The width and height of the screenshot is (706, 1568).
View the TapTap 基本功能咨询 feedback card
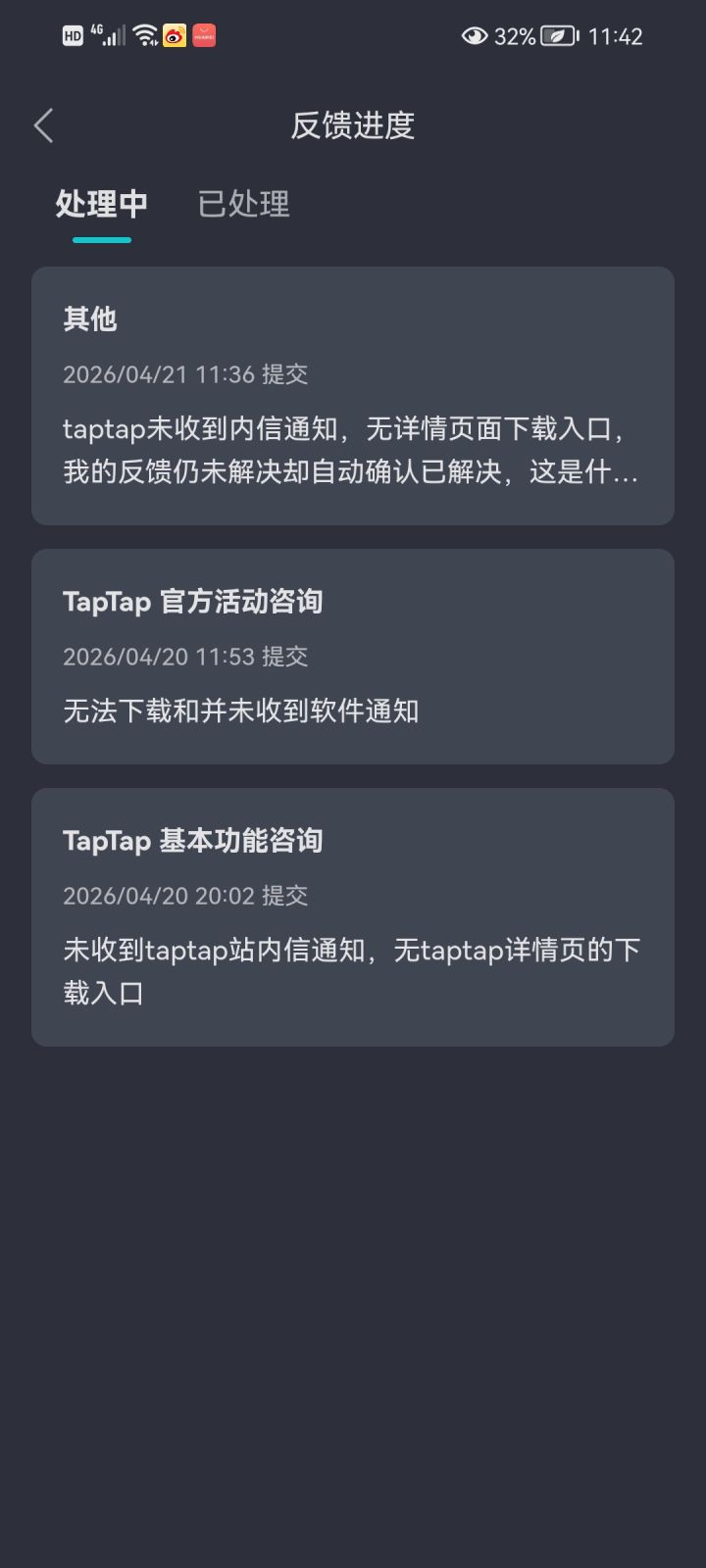click(x=353, y=917)
